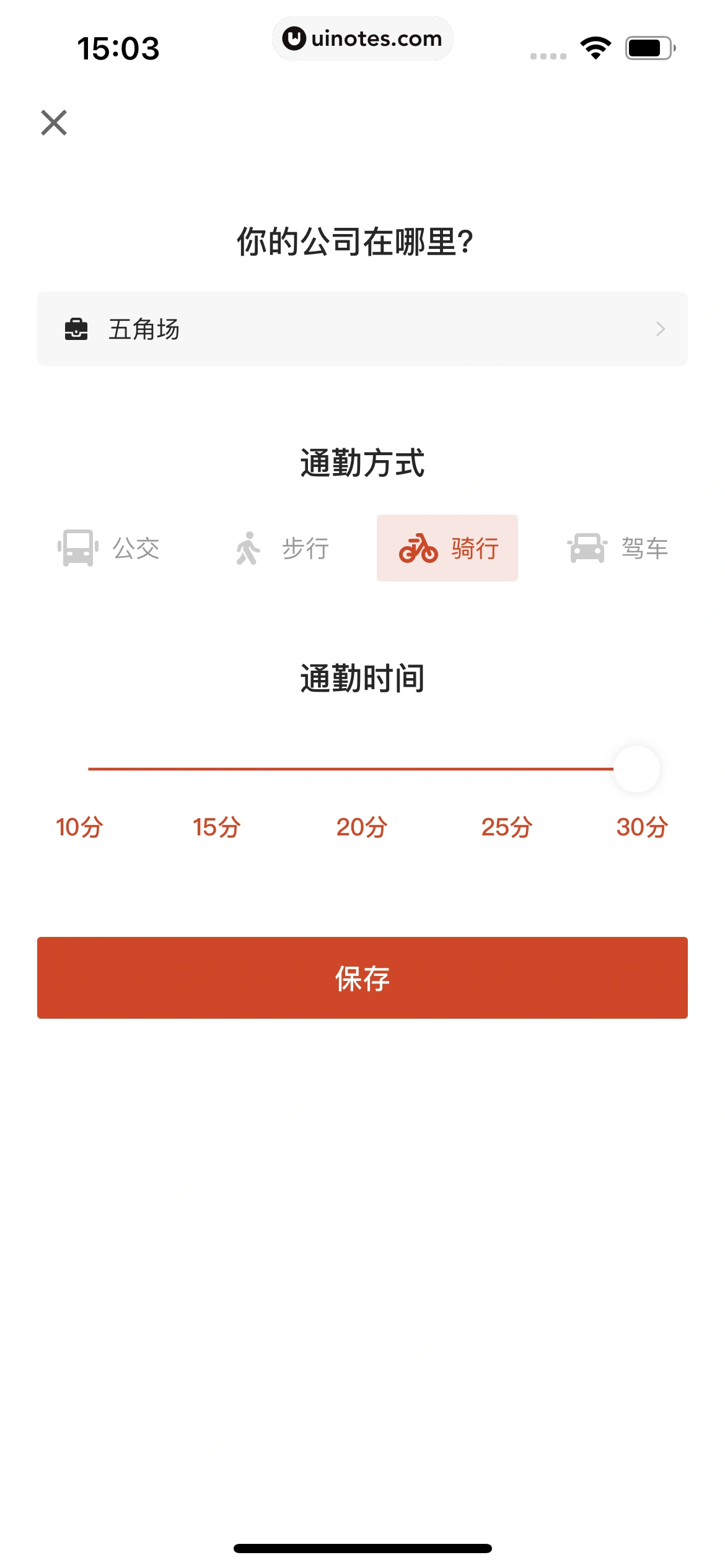Toggle 公交 as commute method

pyautogui.click(x=110, y=547)
